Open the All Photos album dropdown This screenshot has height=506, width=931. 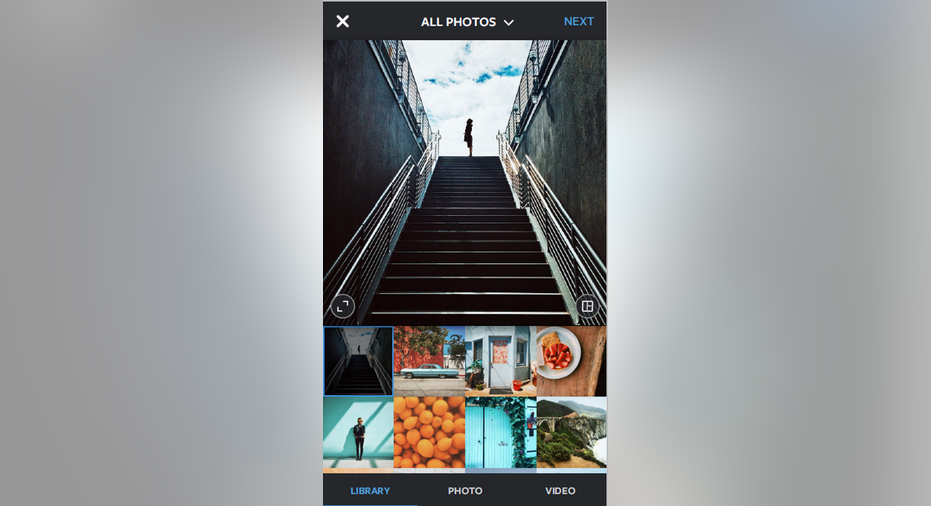tap(467, 22)
